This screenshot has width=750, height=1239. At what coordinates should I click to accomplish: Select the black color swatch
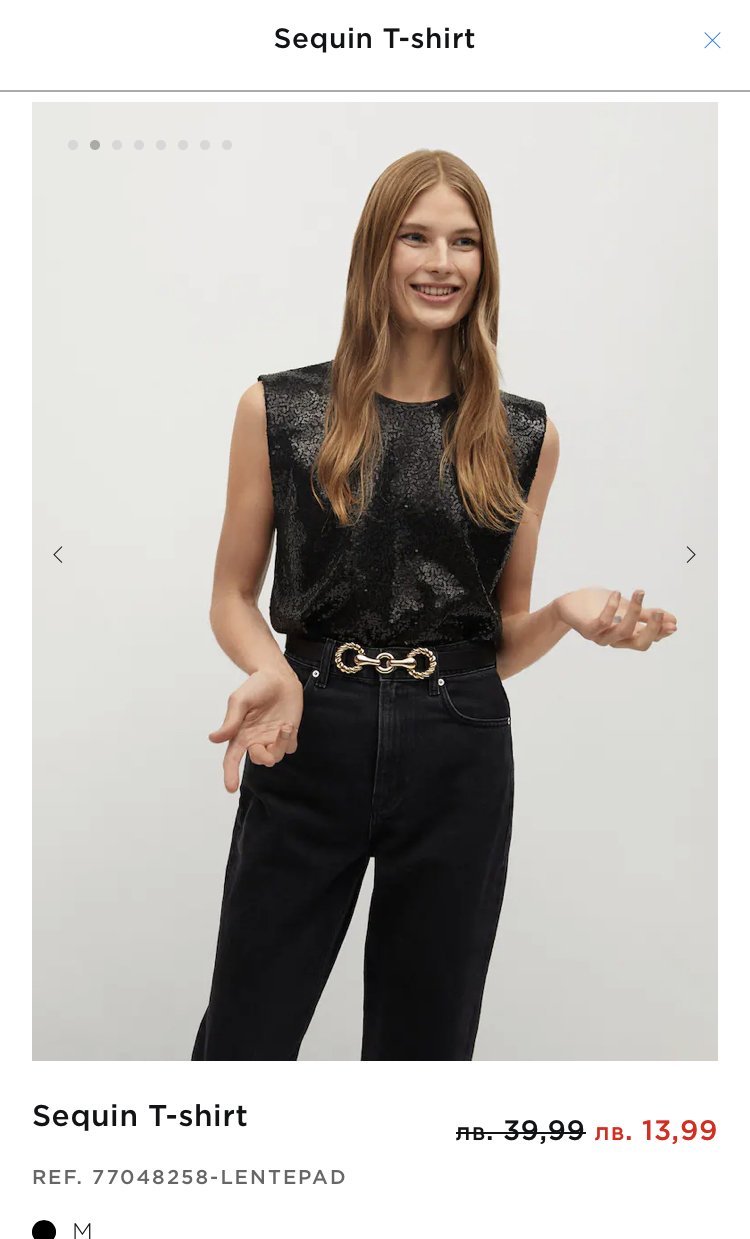click(44, 1229)
